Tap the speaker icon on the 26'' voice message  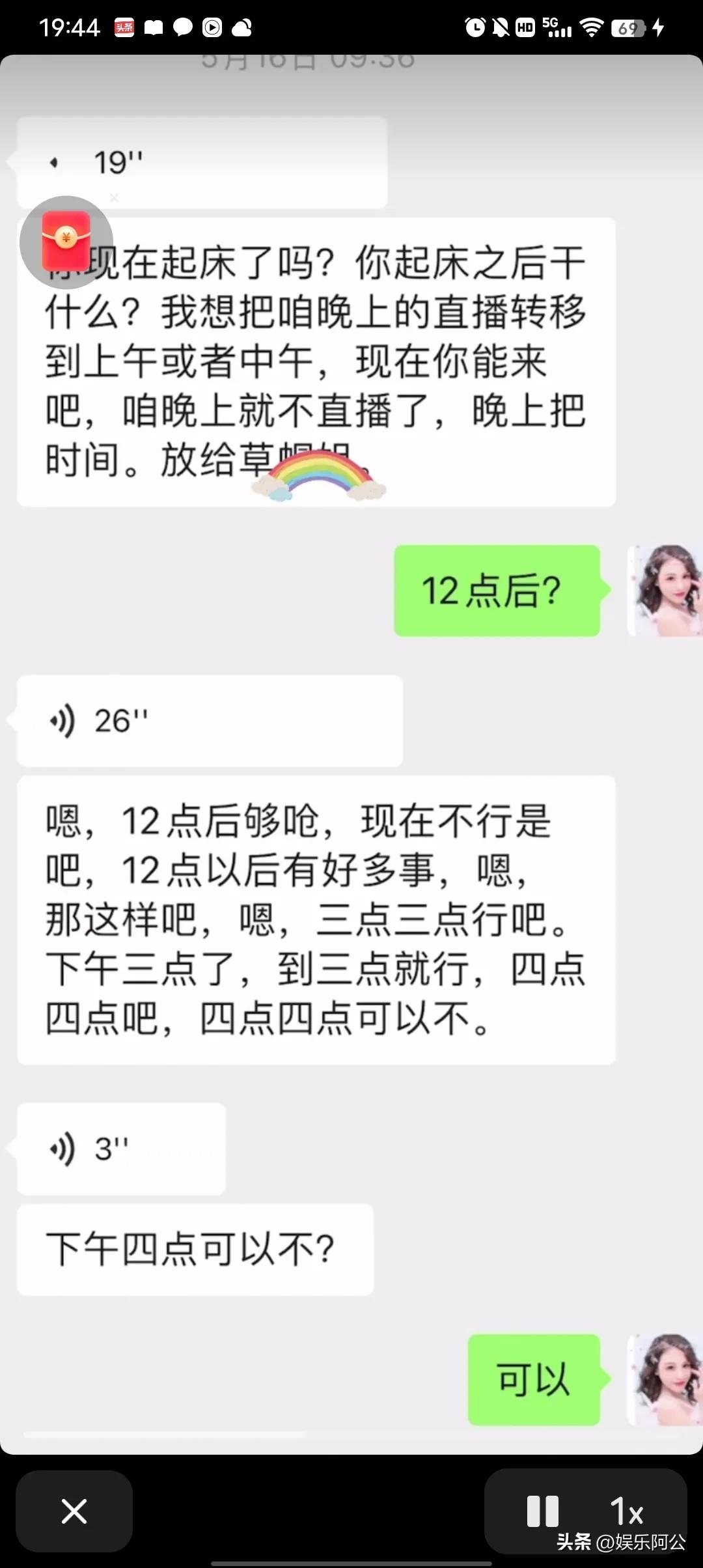click(62, 721)
